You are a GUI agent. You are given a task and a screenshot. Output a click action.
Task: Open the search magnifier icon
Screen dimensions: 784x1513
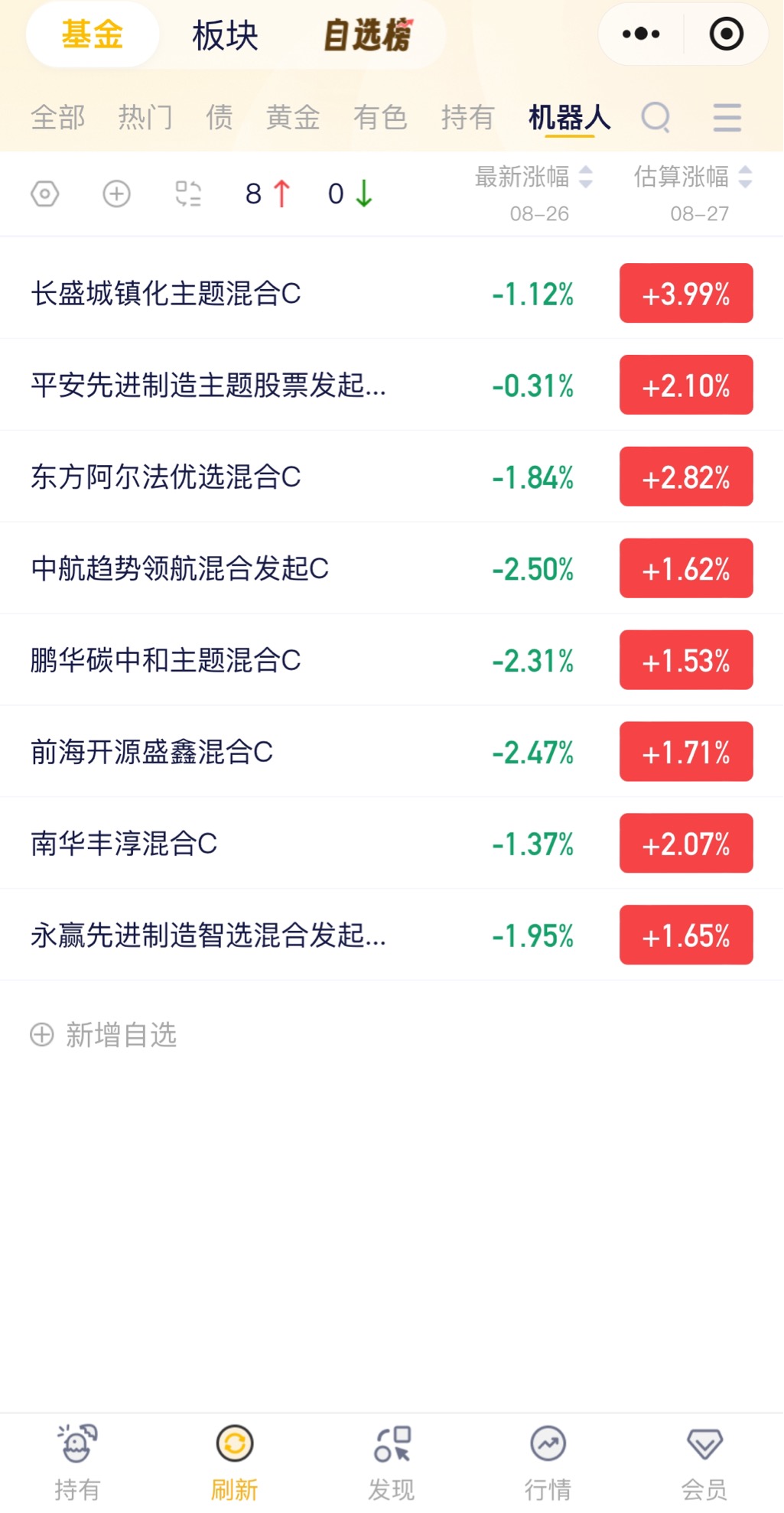coord(656,118)
